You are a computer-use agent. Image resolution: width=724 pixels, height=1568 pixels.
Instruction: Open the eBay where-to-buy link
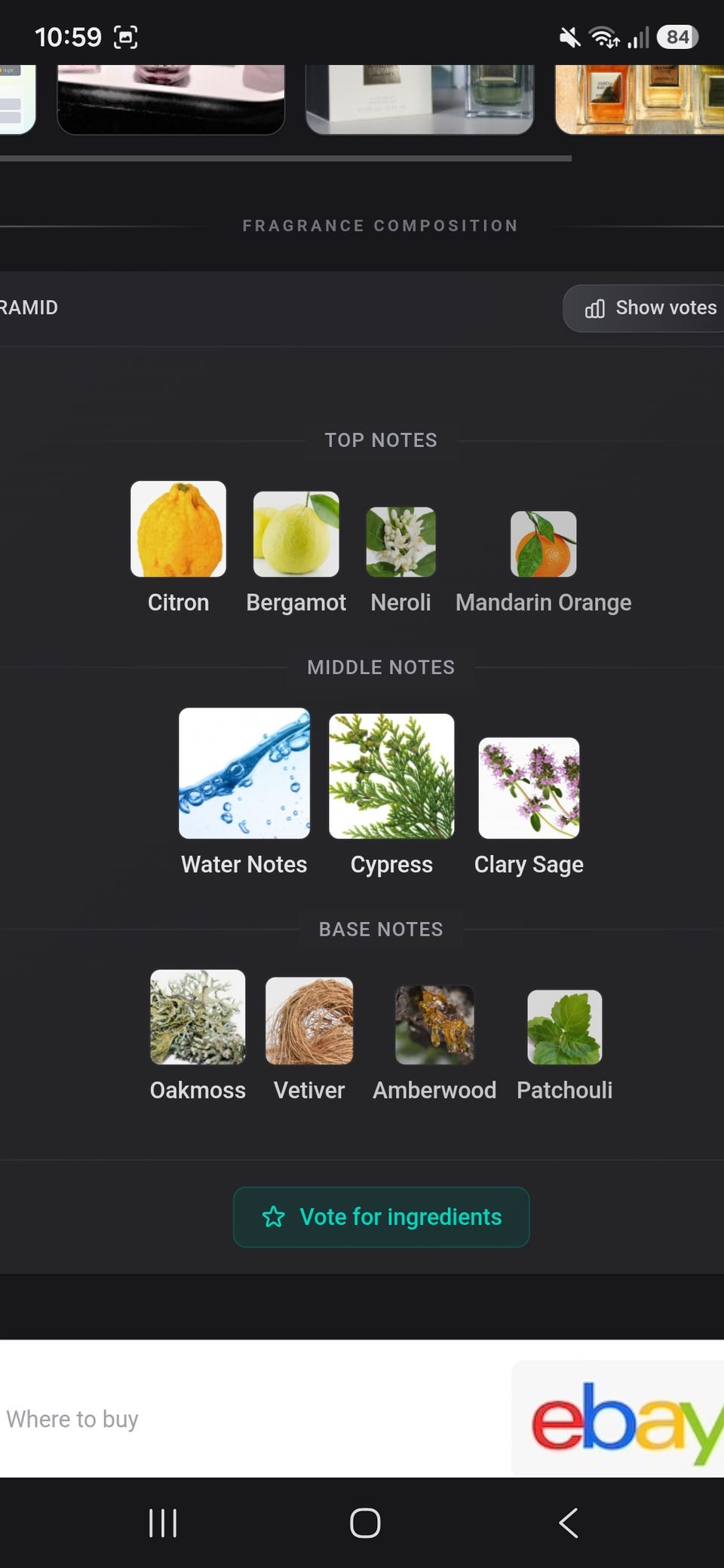tap(618, 1419)
